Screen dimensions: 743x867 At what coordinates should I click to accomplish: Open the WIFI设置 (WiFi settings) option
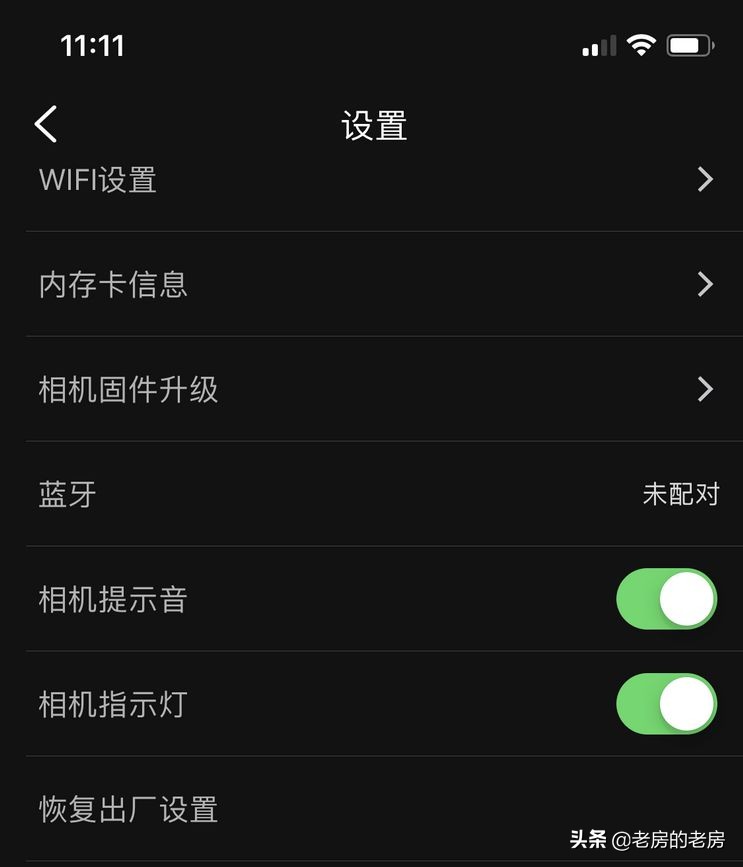95,179
